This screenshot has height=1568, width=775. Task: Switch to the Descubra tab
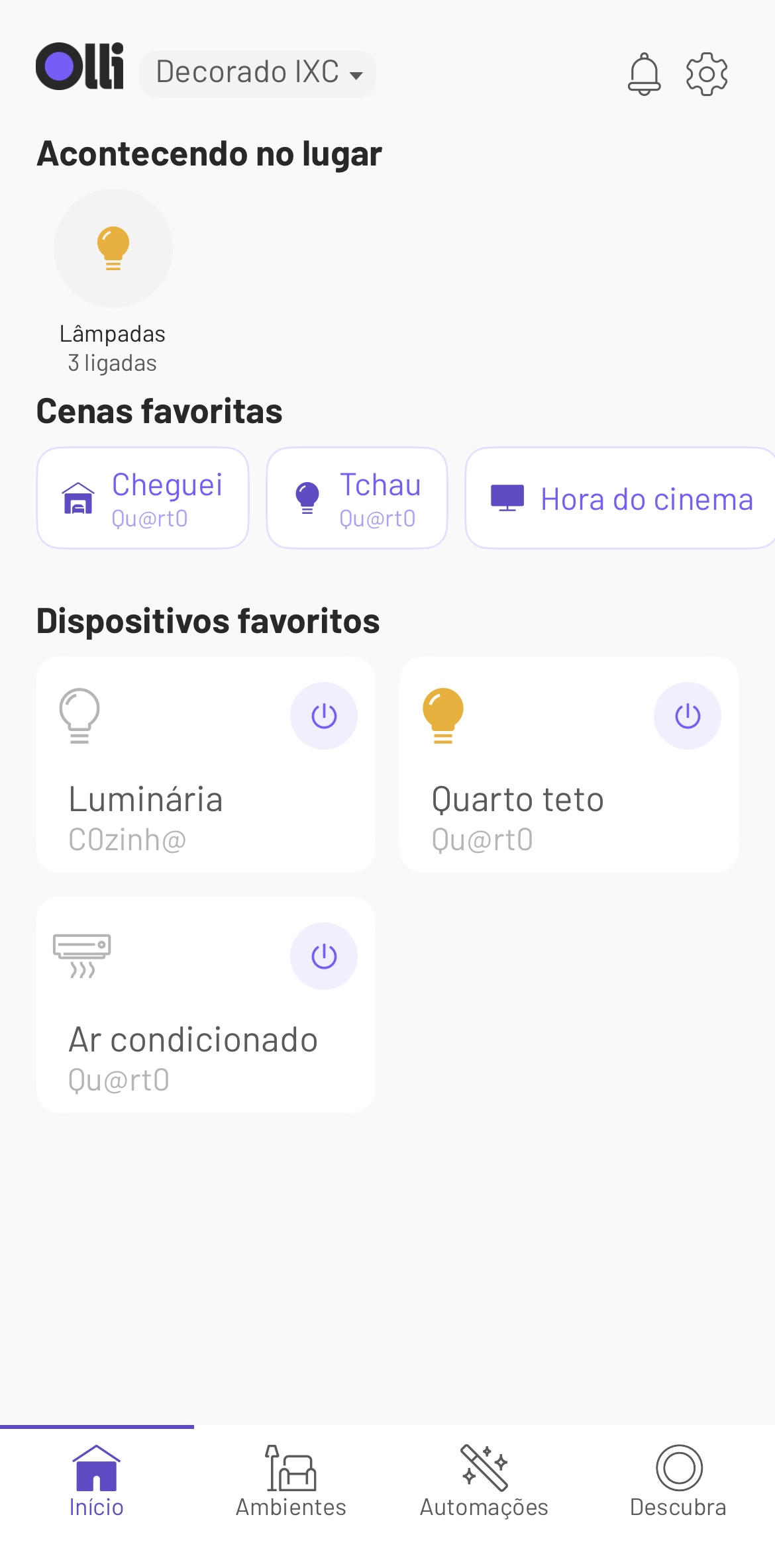(x=678, y=1482)
